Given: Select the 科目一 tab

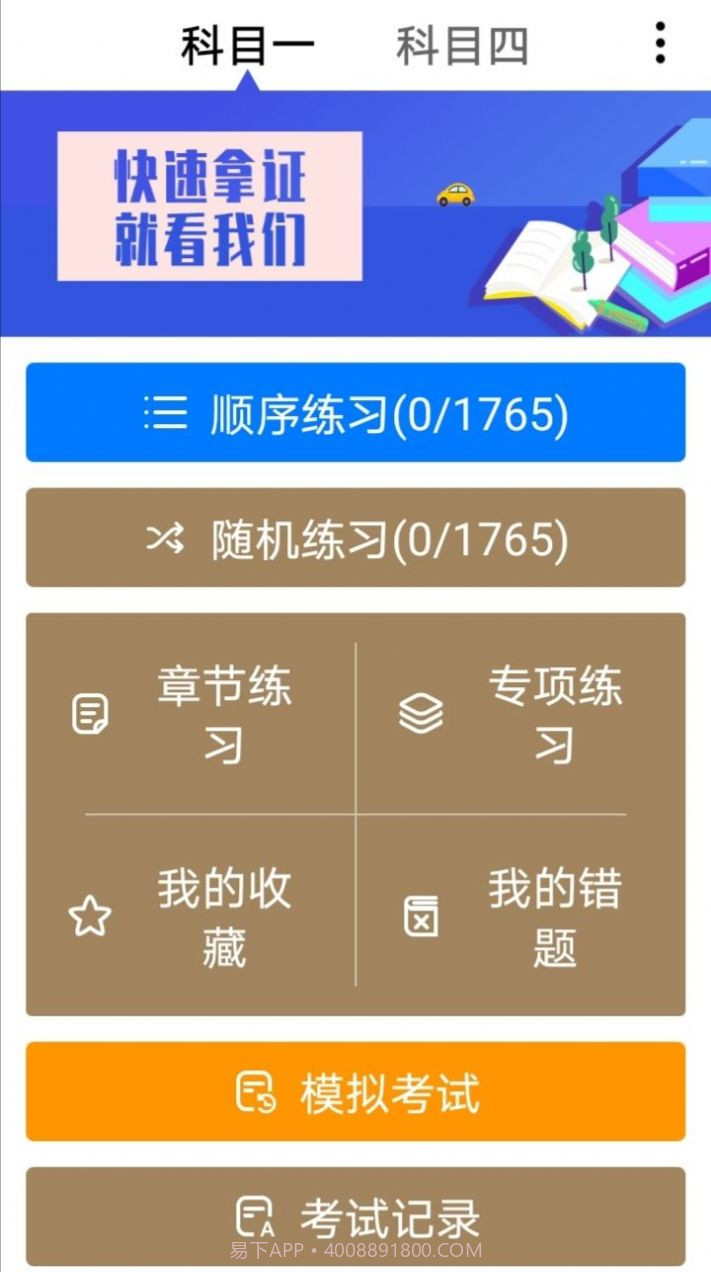Looking at the screenshot, I should point(248,46).
